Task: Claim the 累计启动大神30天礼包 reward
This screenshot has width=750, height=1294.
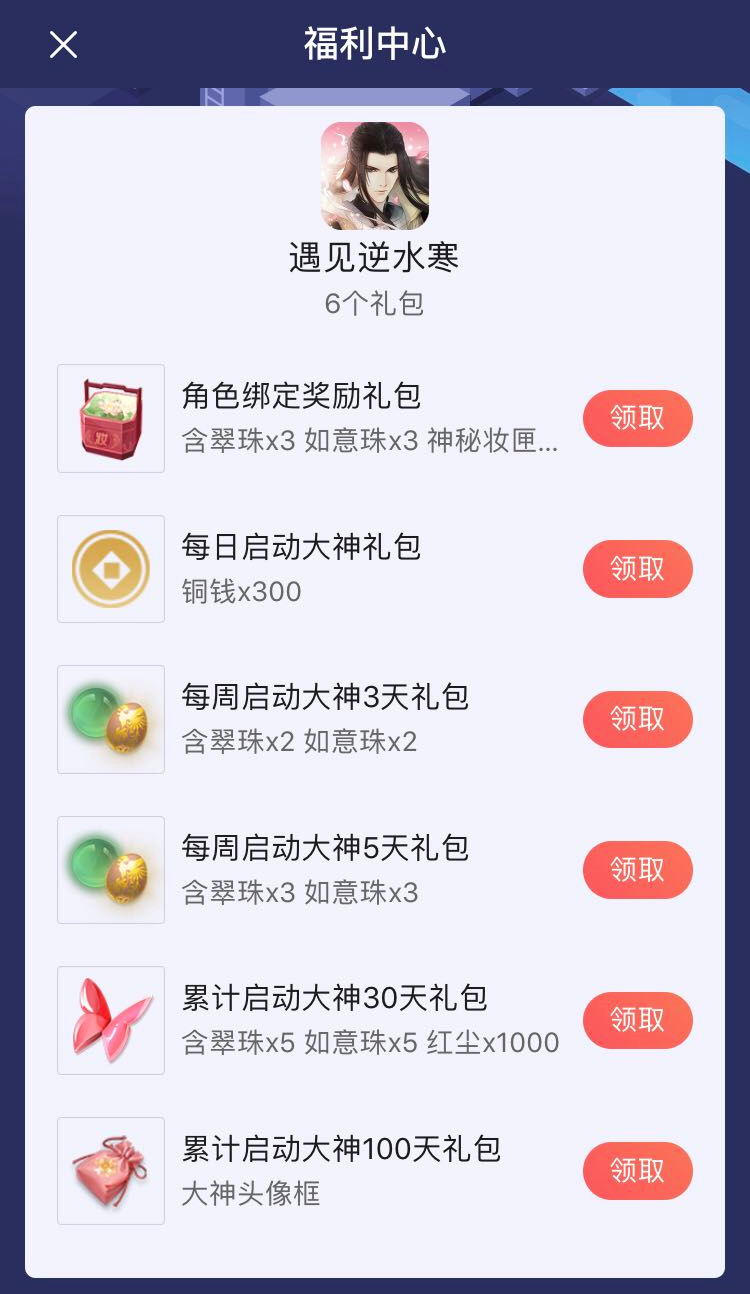Action: coord(637,1019)
